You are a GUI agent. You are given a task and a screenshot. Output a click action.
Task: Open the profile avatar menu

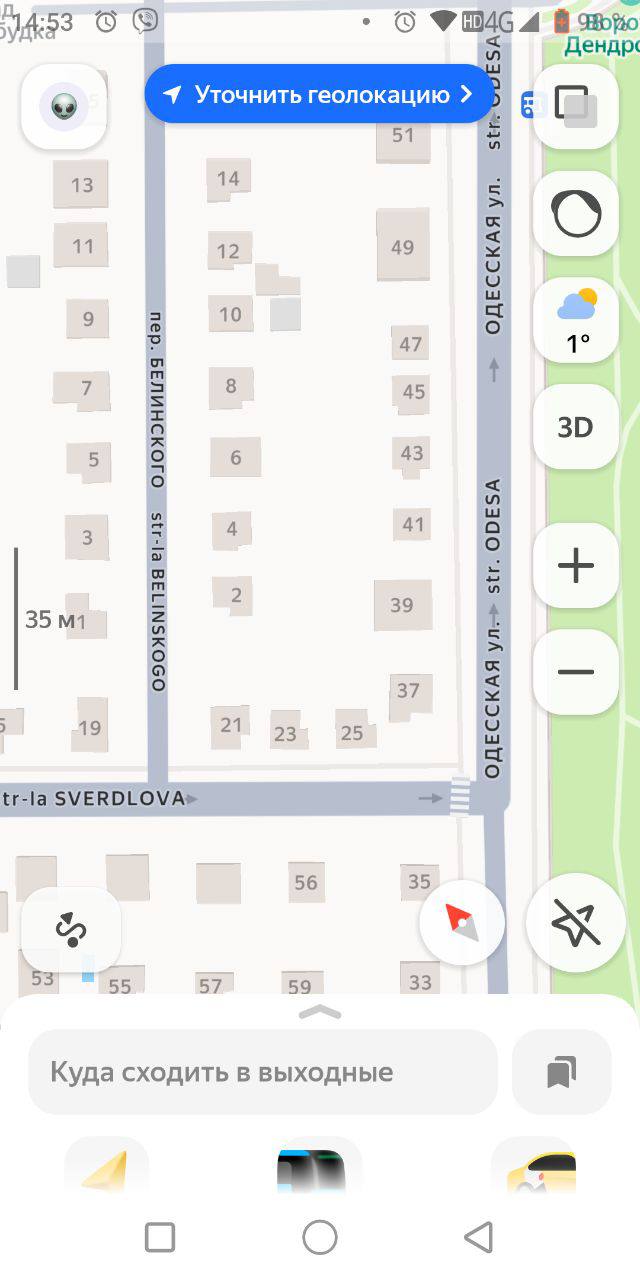point(64,107)
